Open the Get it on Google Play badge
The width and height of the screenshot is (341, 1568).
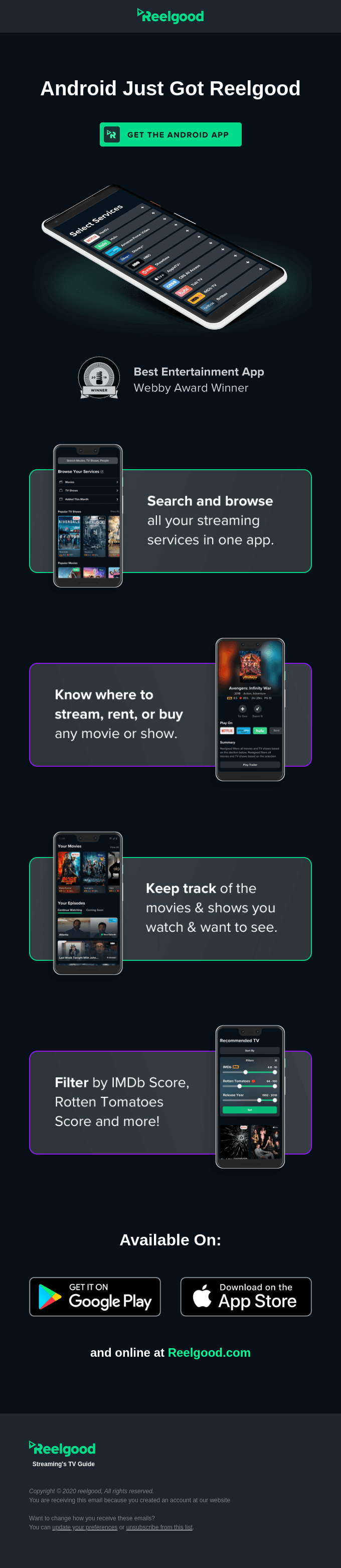coord(95,1297)
